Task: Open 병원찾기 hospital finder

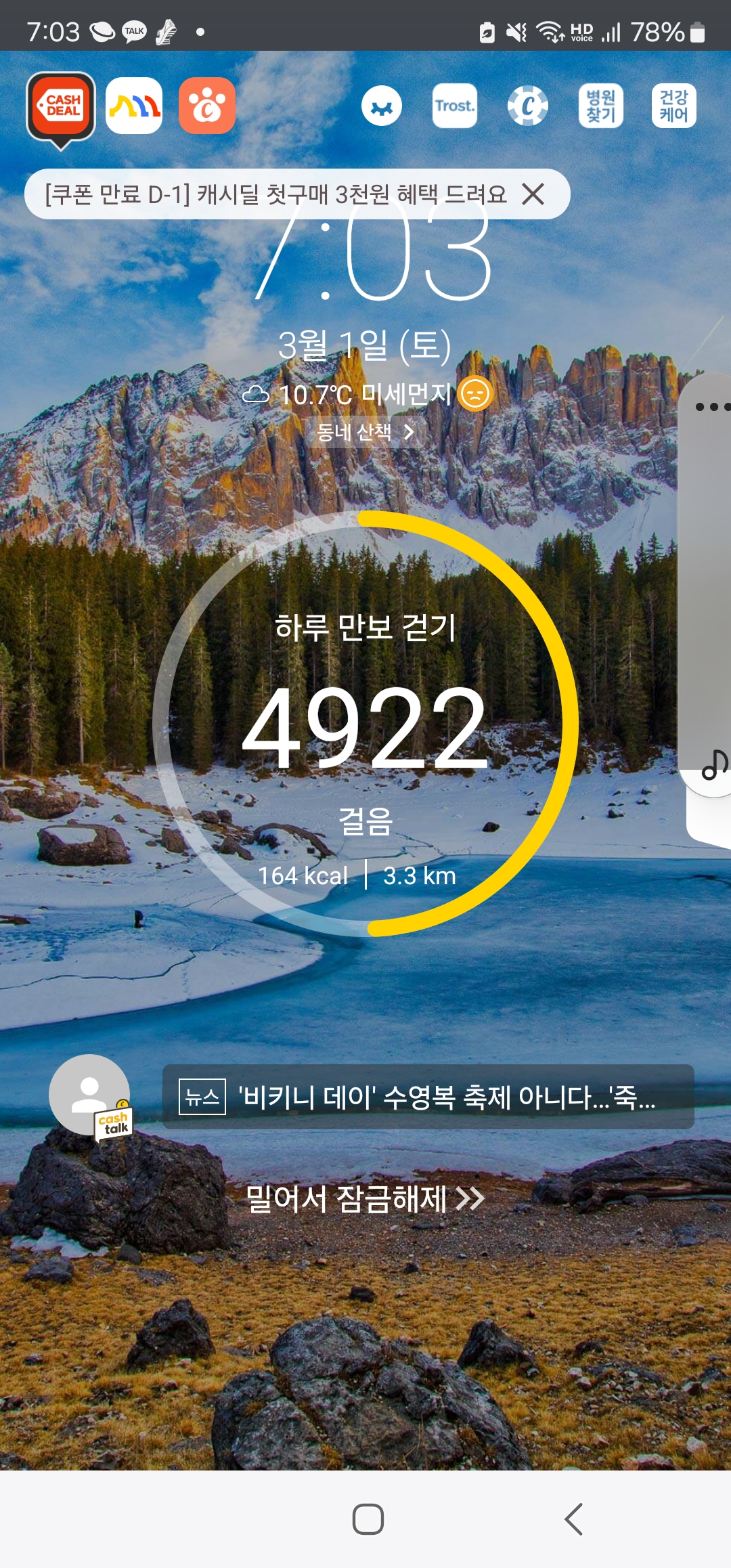Action: pos(601,106)
